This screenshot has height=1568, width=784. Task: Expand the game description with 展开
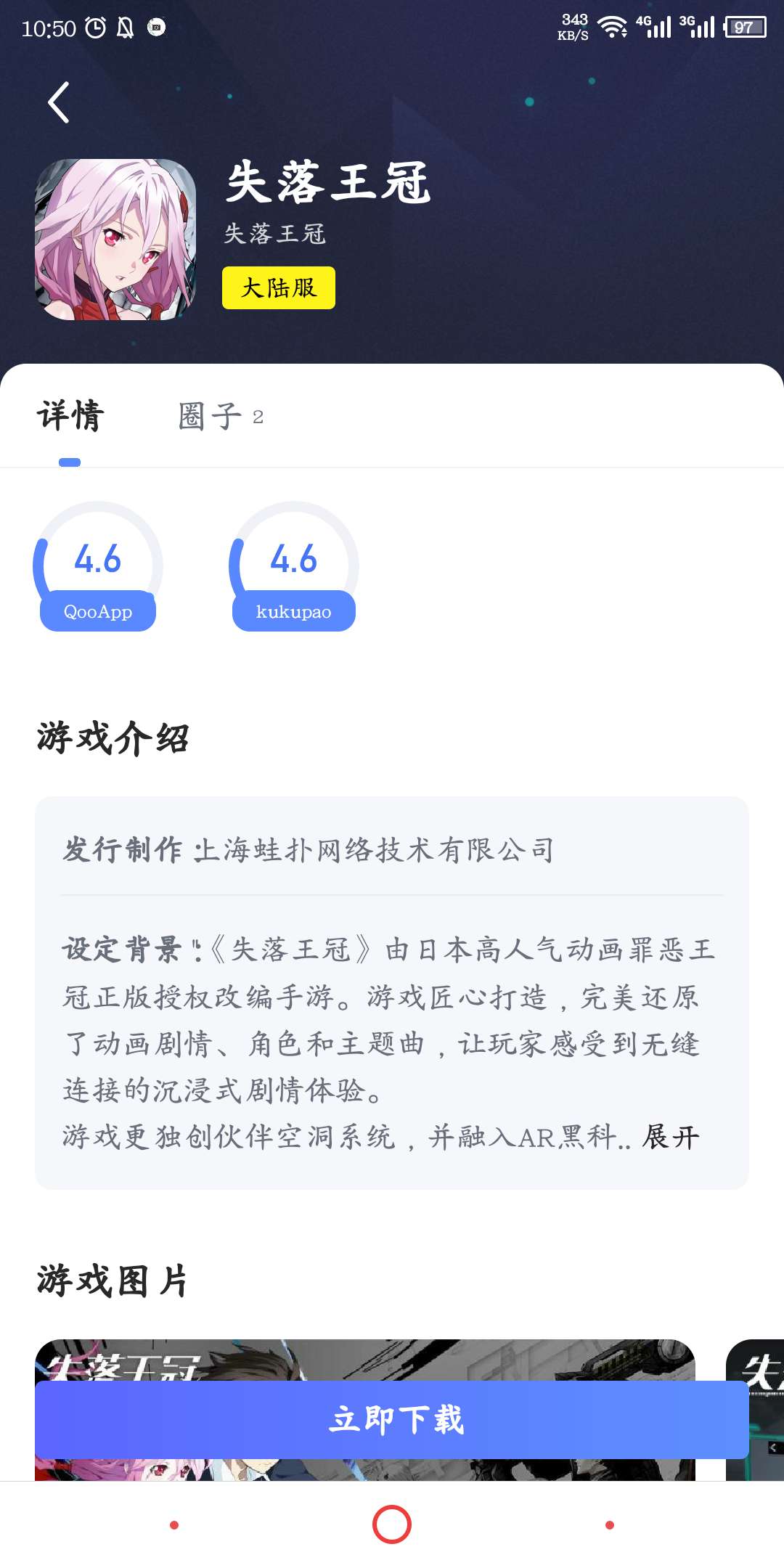point(671,1137)
